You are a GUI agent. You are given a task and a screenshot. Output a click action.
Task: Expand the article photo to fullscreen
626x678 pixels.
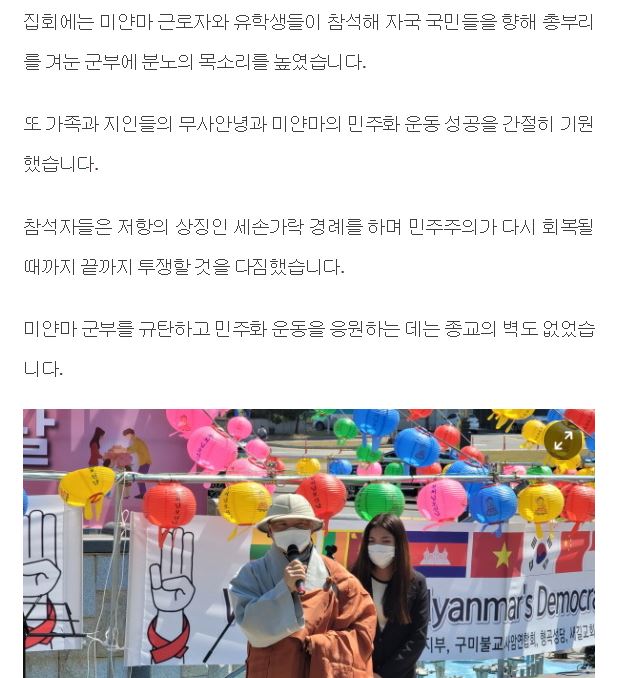click(563, 440)
